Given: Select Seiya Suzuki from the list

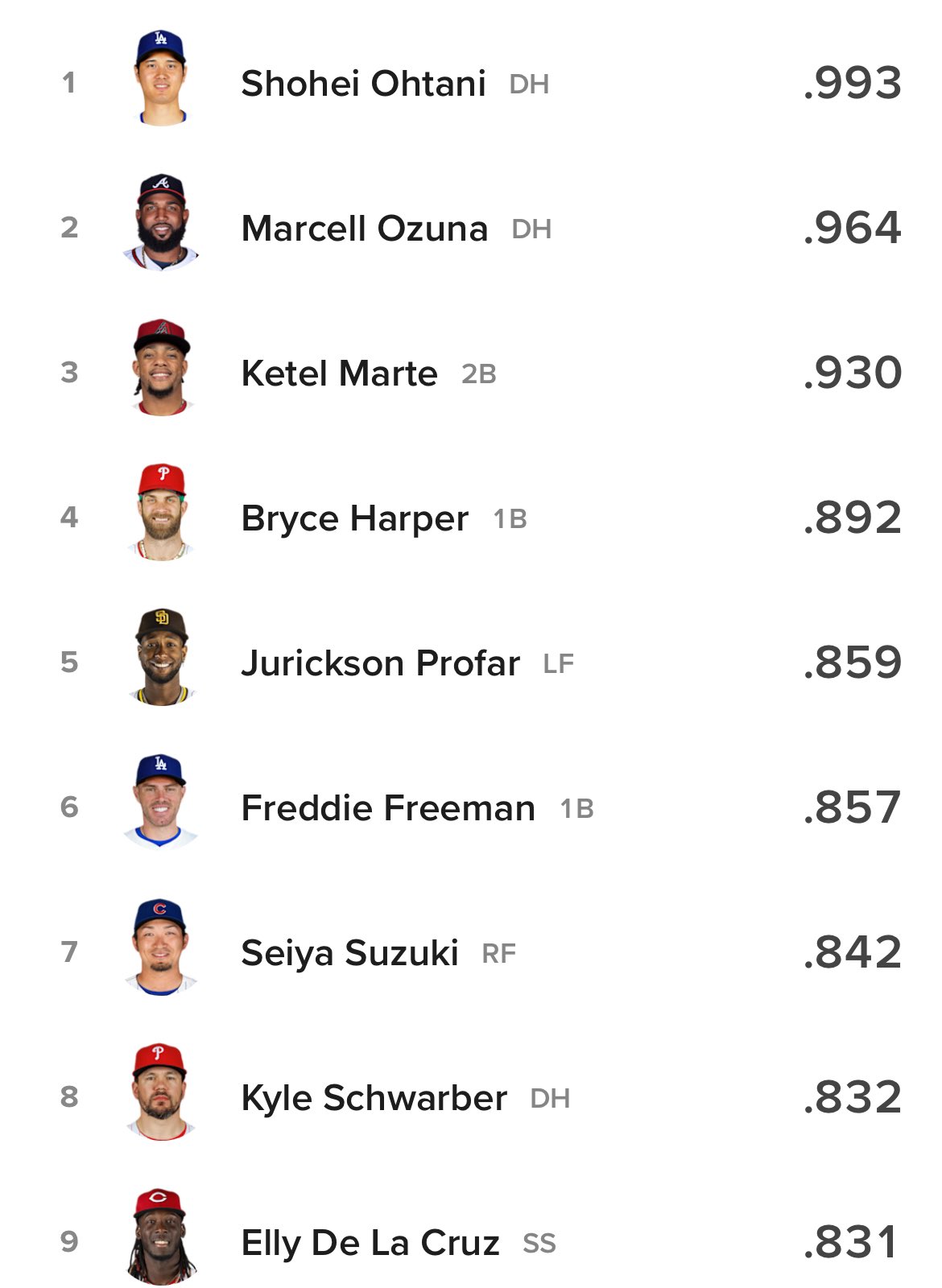Looking at the screenshot, I should click(349, 953).
